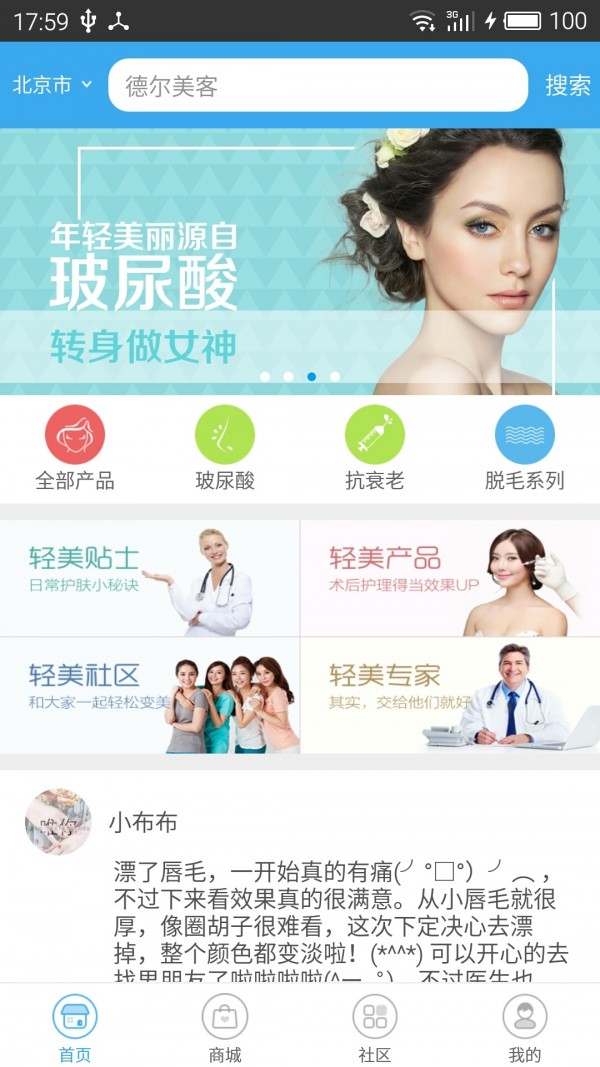Tap the 搜索 button

(x=567, y=85)
